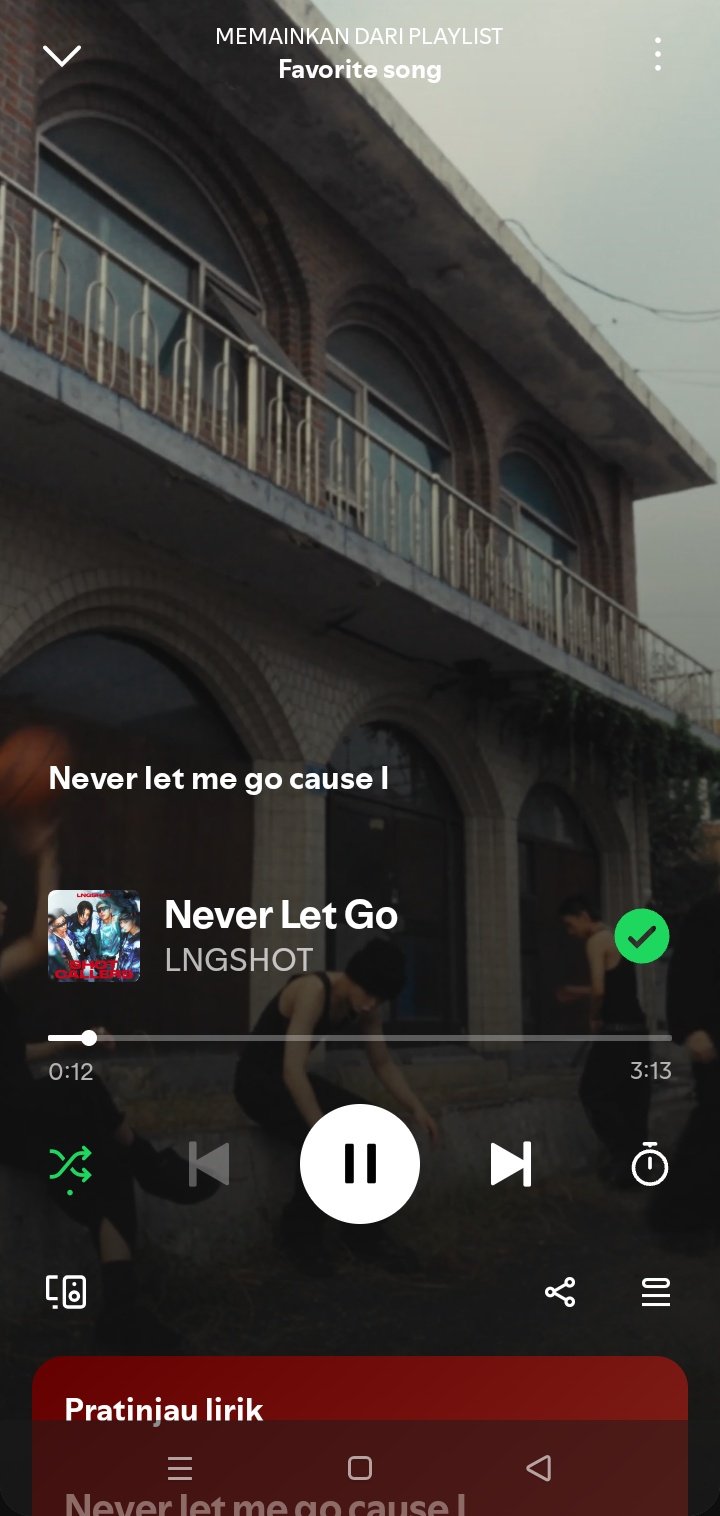Collapse the now playing screen
The image size is (720, 1516).
pos(61,56)
